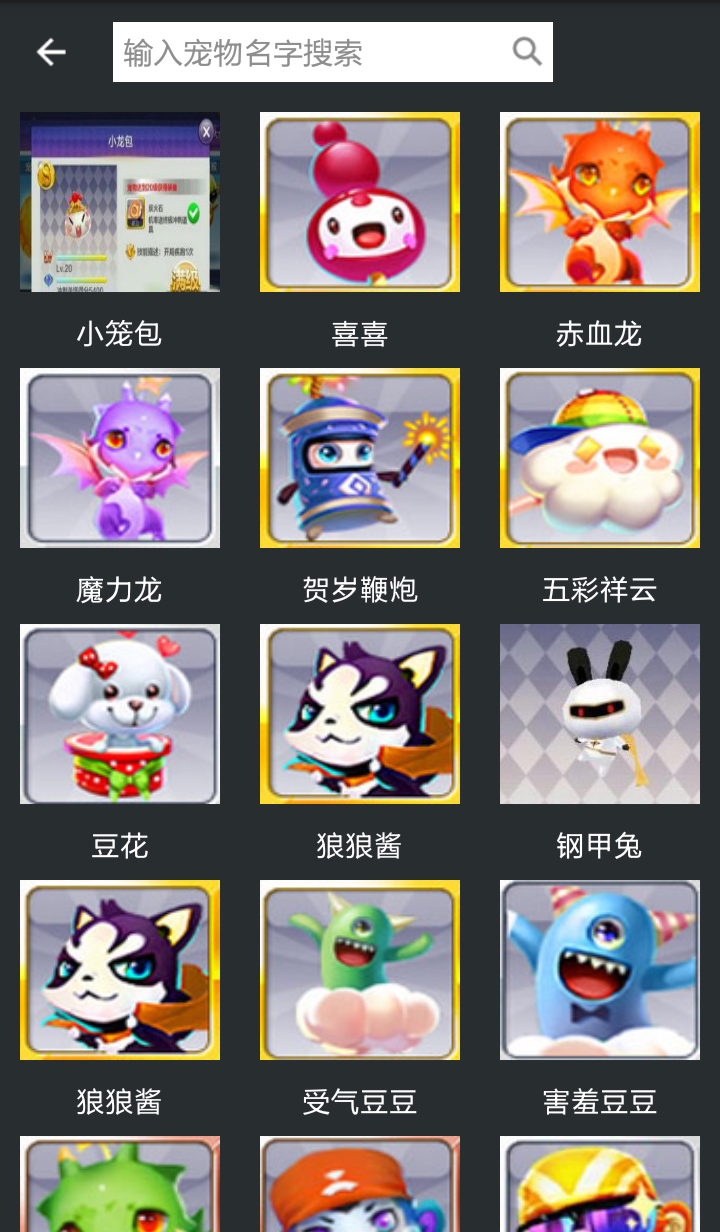Click the back arrow to return
Screen dimensions: 720x1232
pyautogui.click(x=49, y=51)
